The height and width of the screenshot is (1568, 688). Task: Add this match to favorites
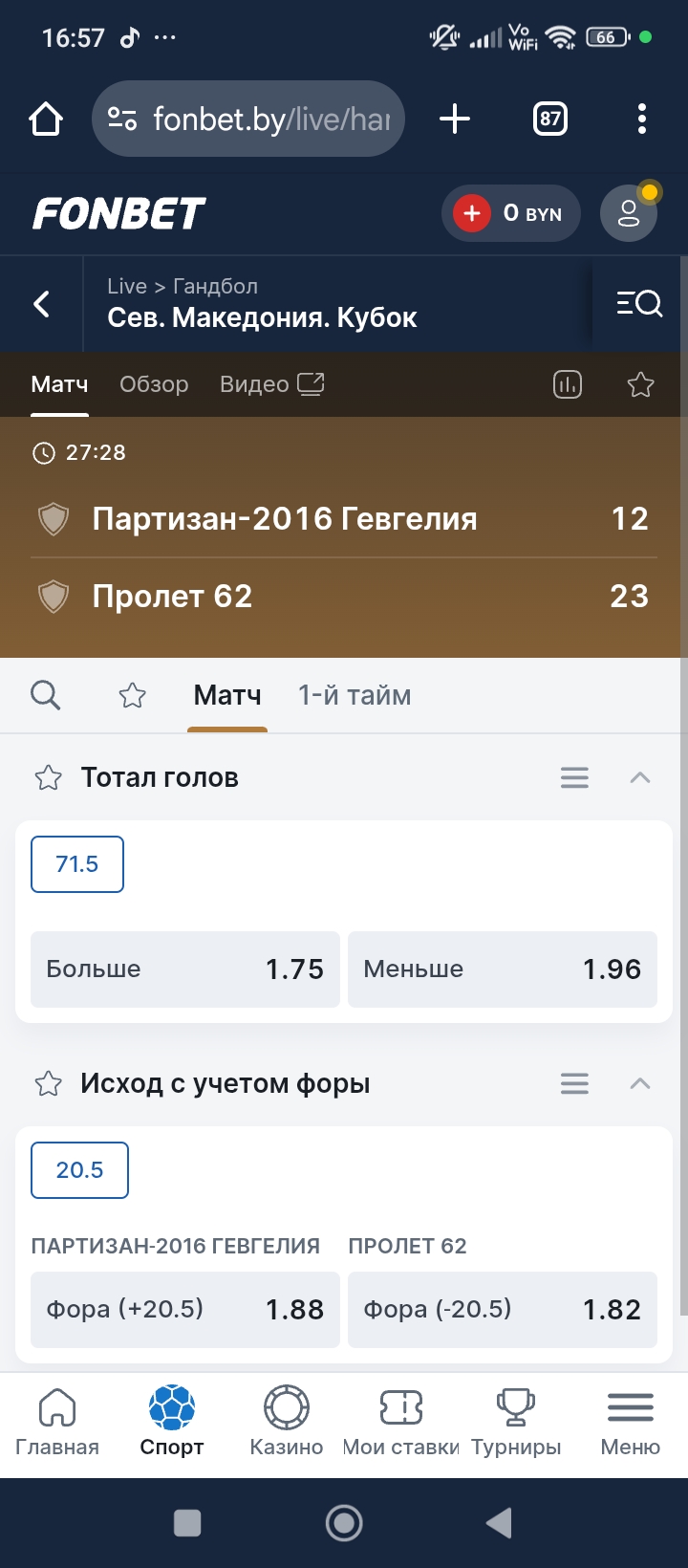[x=640, y=384]
